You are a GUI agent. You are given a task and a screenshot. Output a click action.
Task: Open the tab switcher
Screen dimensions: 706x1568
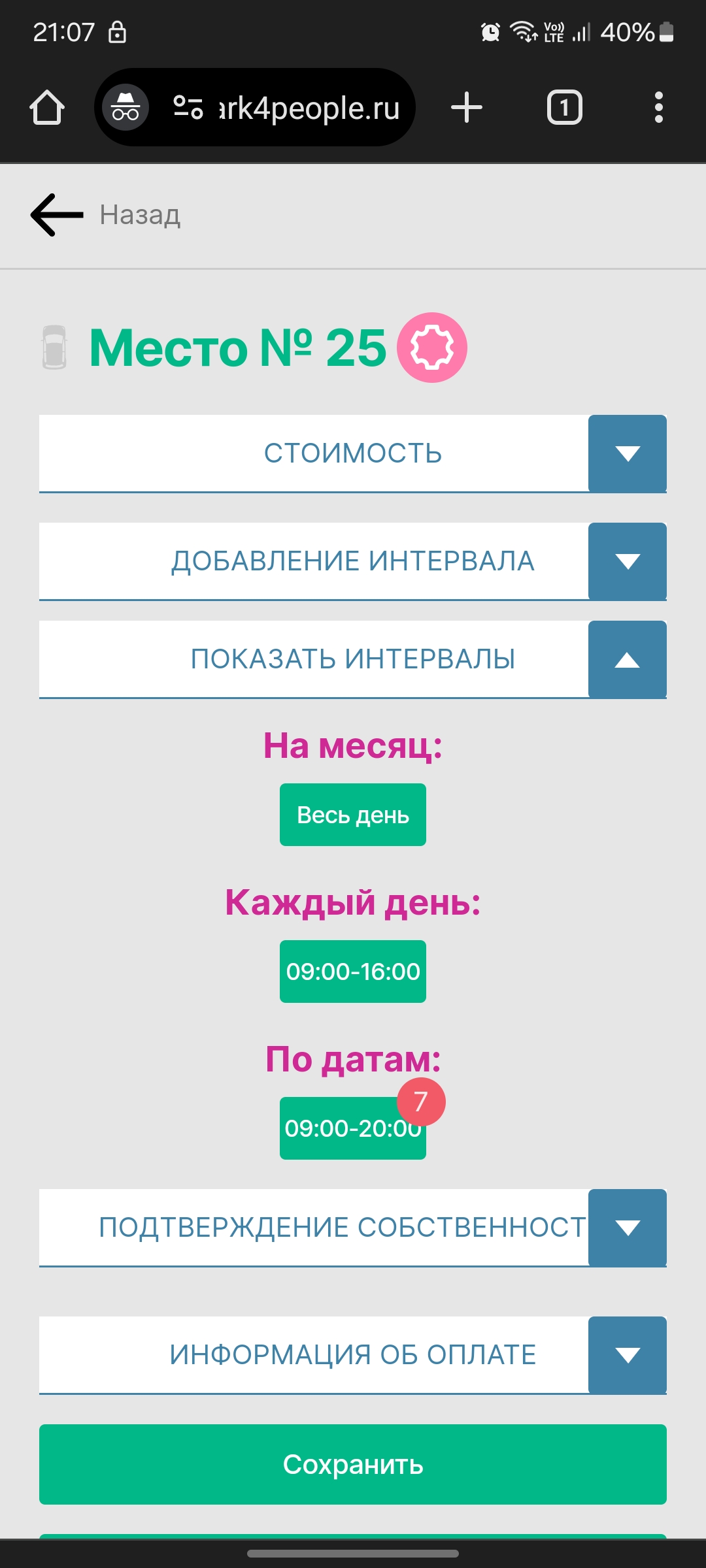[564, 108]
